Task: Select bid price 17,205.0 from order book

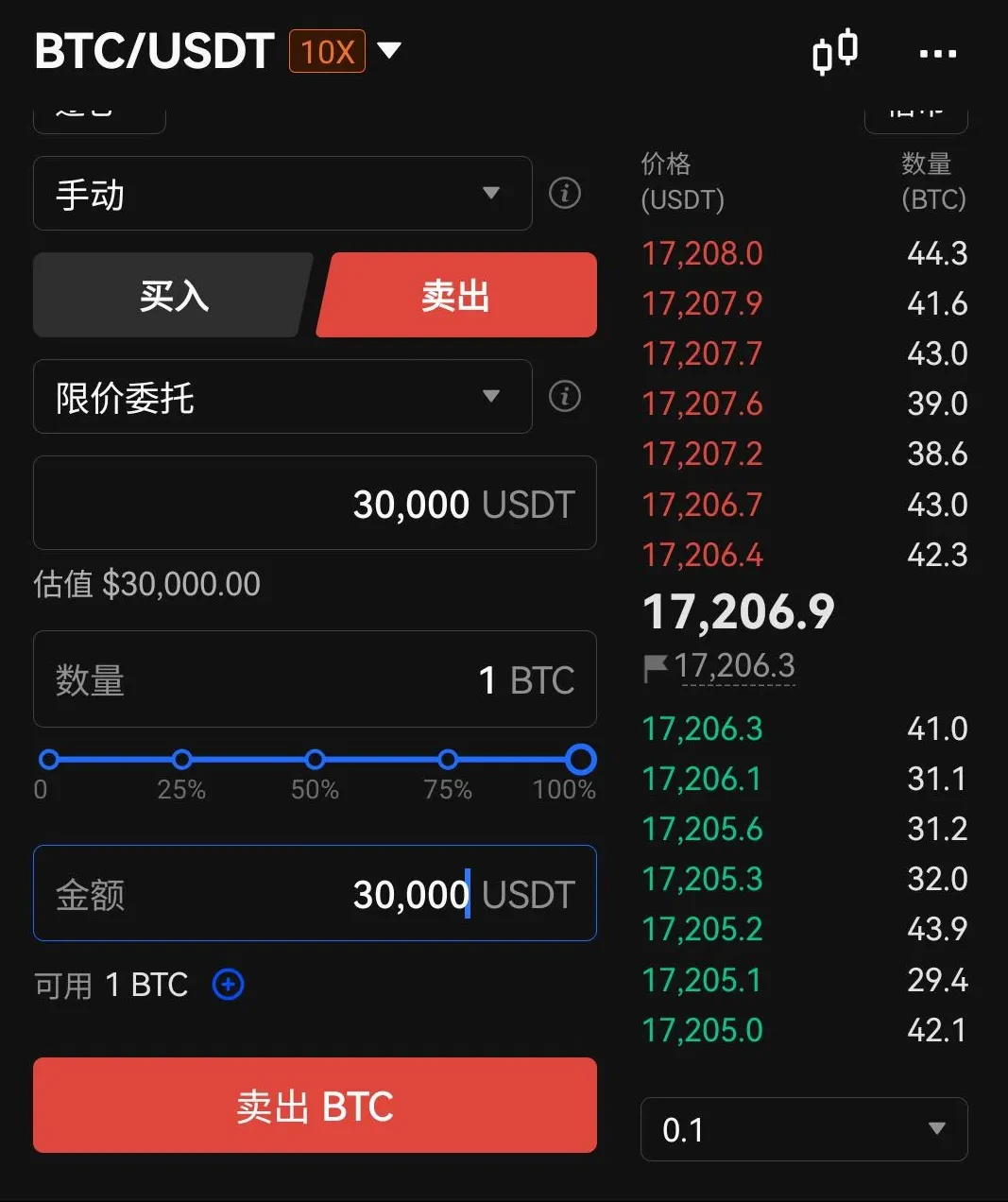Action: tap(702, 1029)
